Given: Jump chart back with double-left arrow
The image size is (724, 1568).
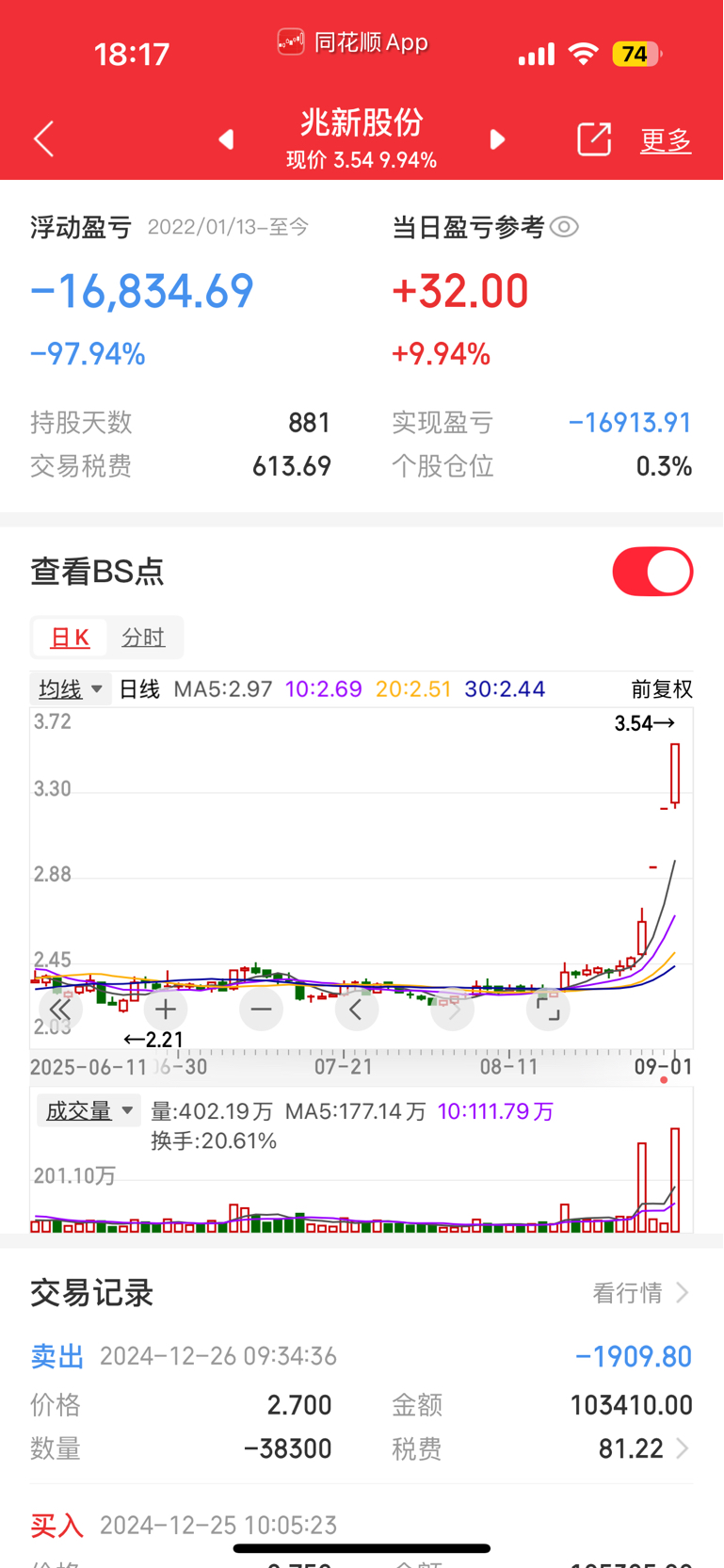Looking at the screenshot, I should coord(60,1010).
